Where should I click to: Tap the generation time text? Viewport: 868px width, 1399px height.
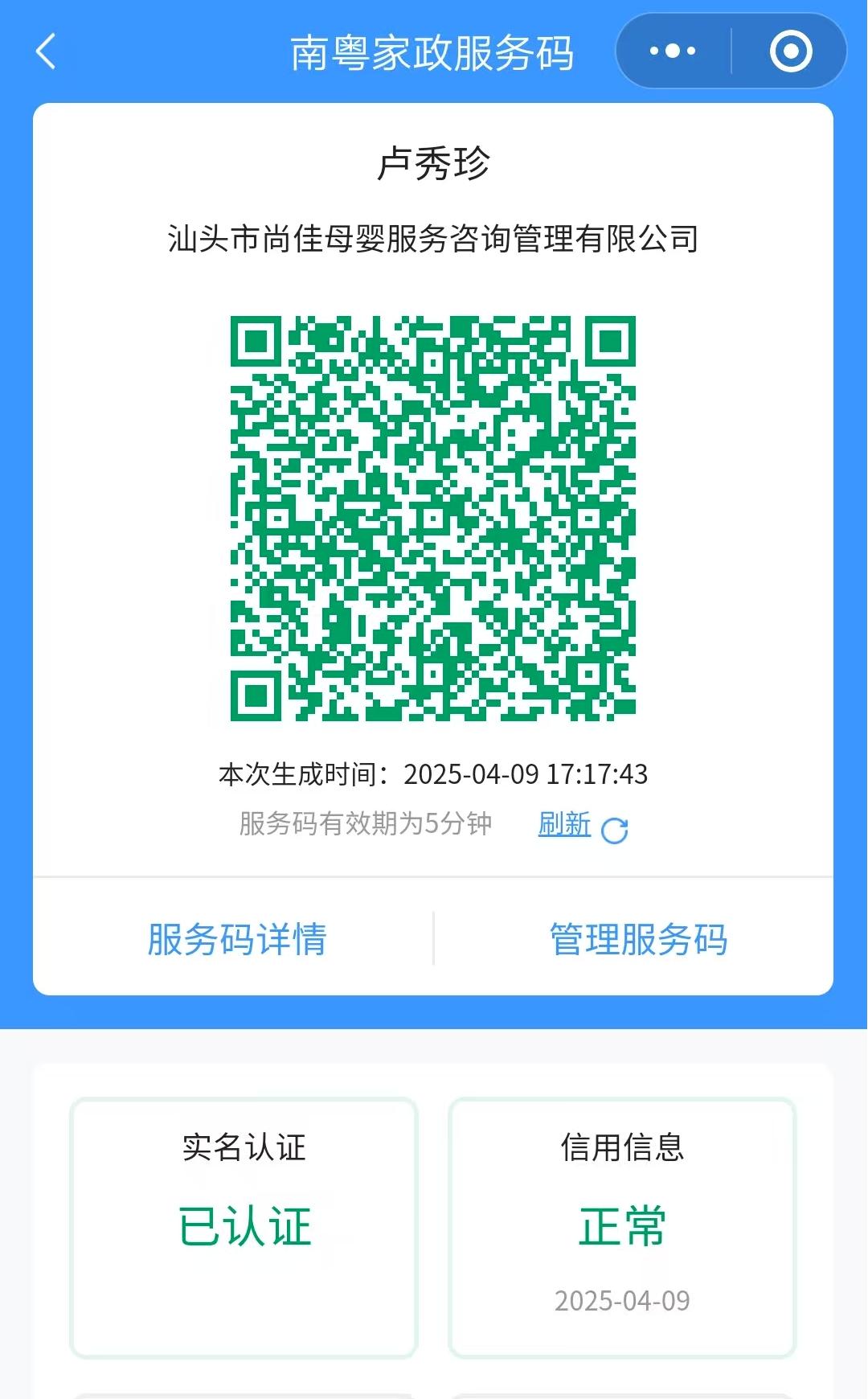(434, 775)
